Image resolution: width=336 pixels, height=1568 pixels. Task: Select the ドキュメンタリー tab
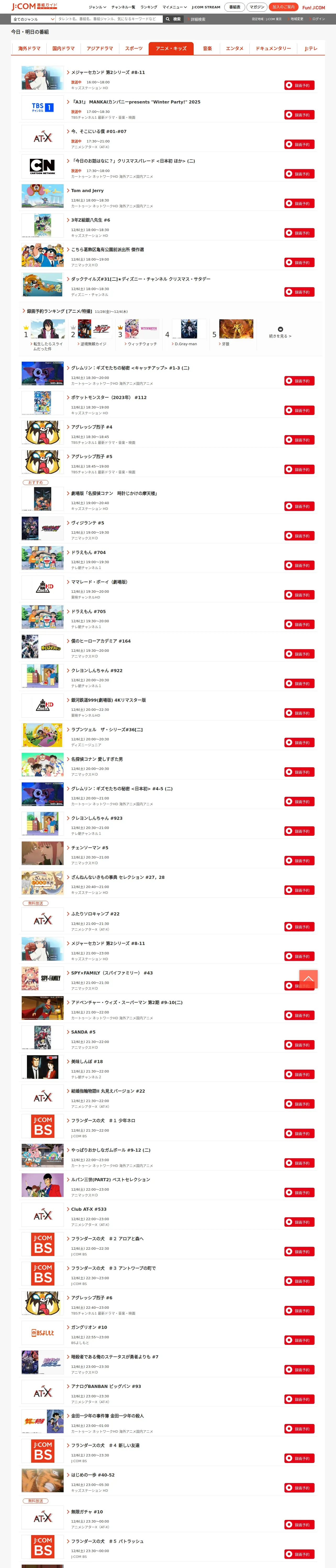(273, 49)
